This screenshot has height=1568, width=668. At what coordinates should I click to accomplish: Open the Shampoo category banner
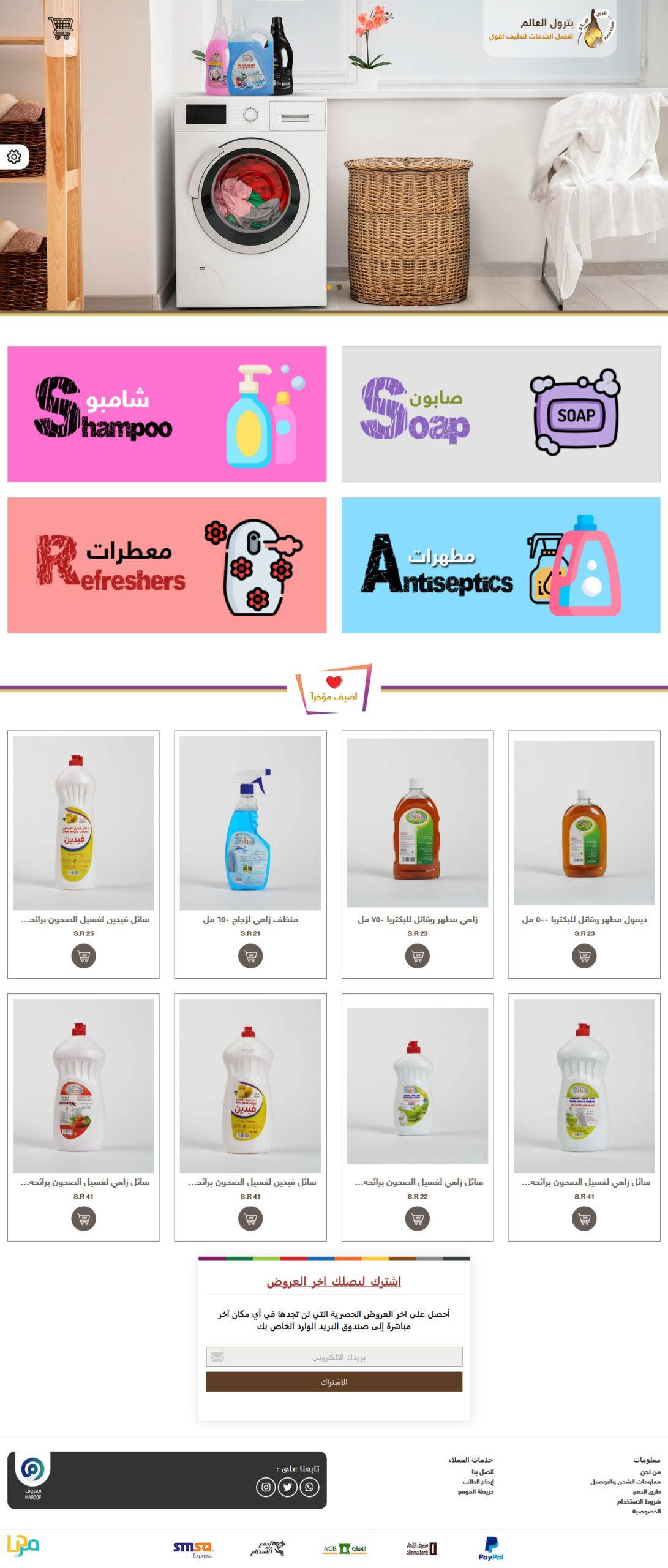(x=167, y=414)
